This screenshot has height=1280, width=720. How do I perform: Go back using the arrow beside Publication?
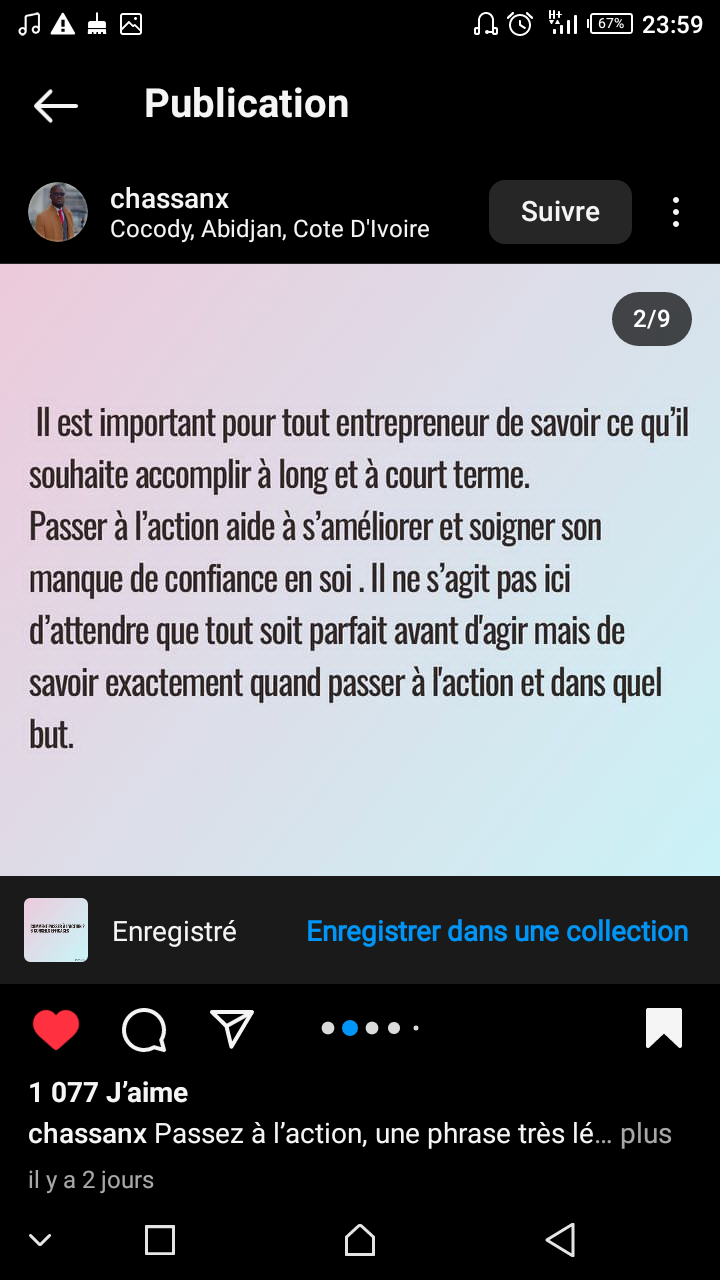55,105
